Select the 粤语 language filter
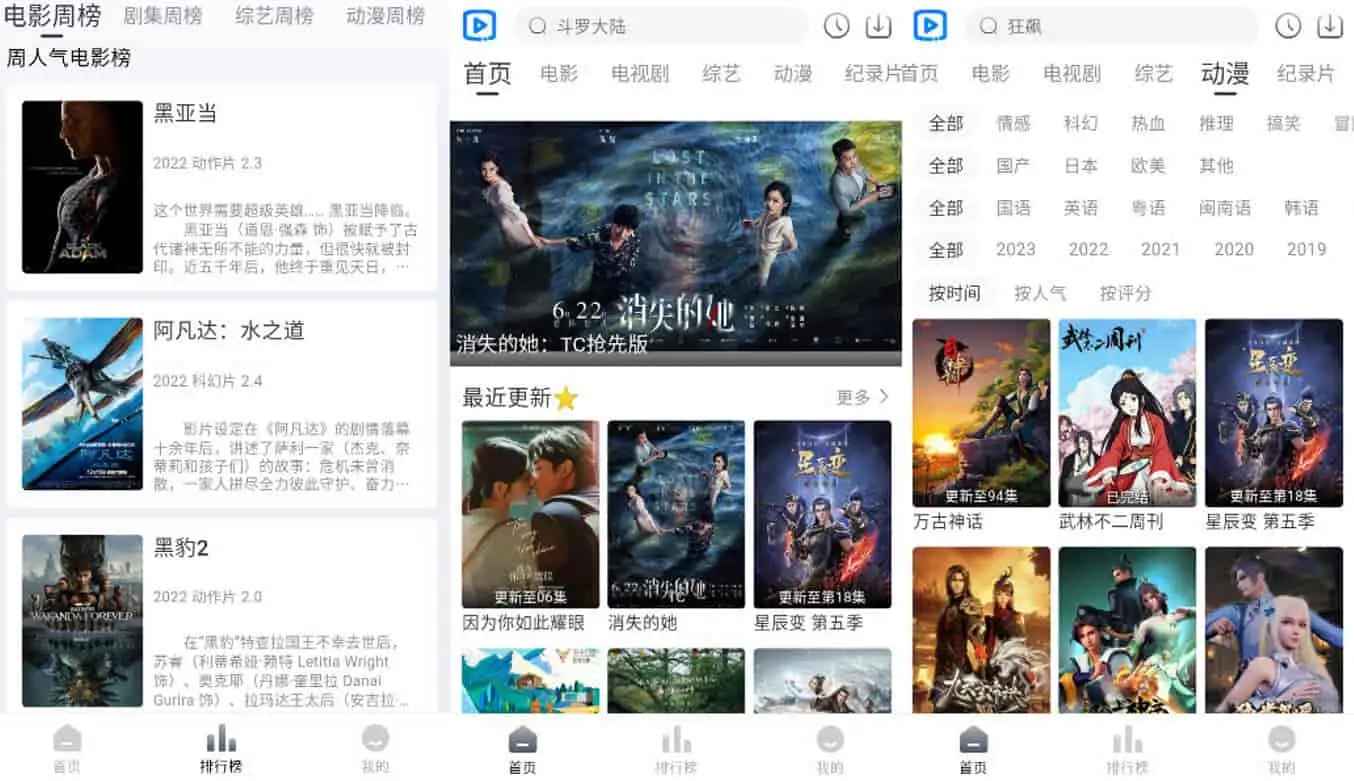 point(1148,208)
